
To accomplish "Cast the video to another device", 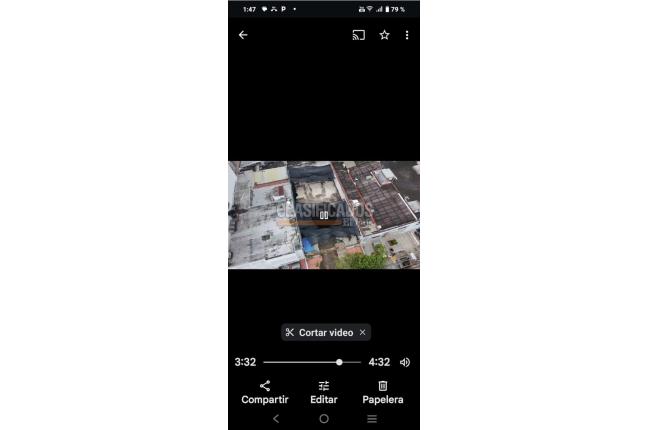I will click(x=359, y=35).
